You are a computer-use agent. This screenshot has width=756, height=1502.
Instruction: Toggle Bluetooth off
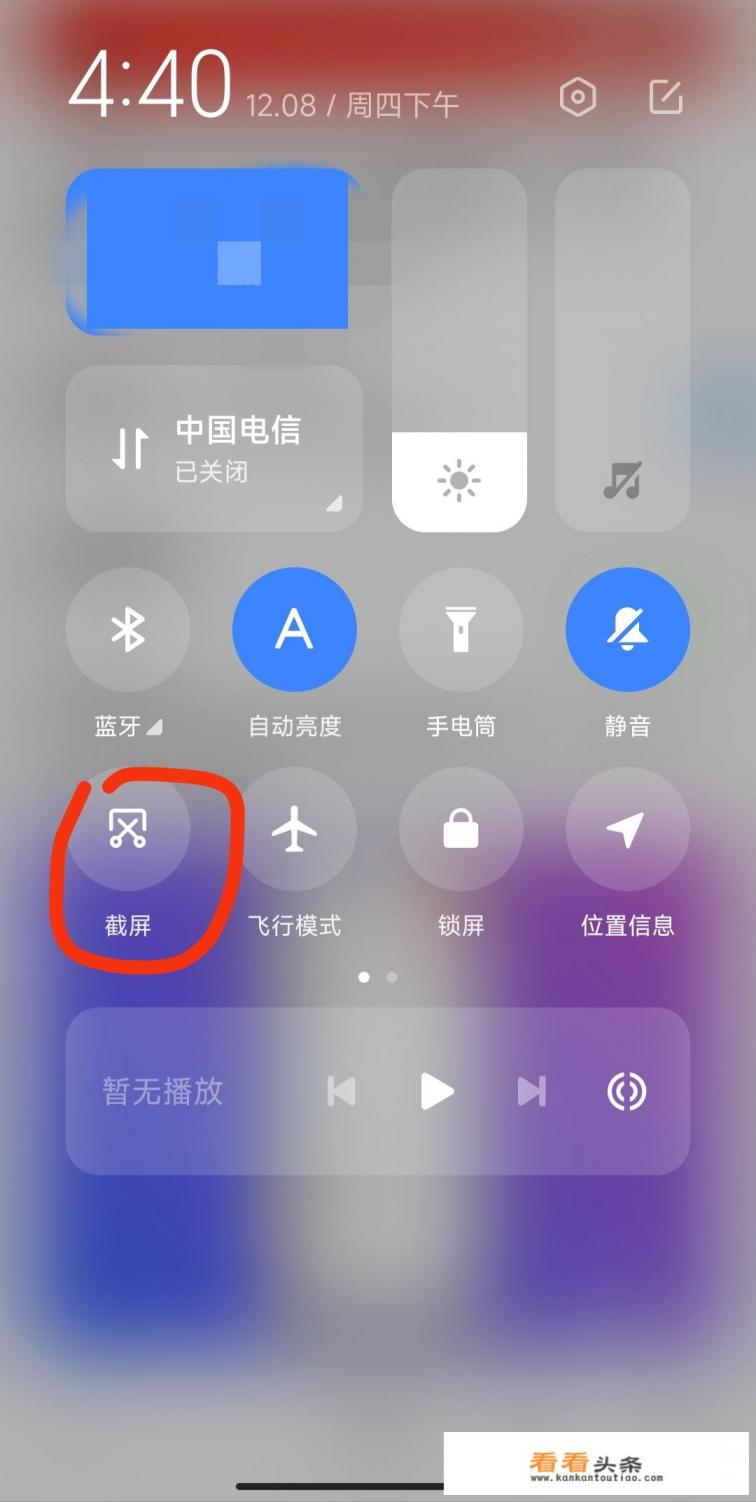click(128, 629)
